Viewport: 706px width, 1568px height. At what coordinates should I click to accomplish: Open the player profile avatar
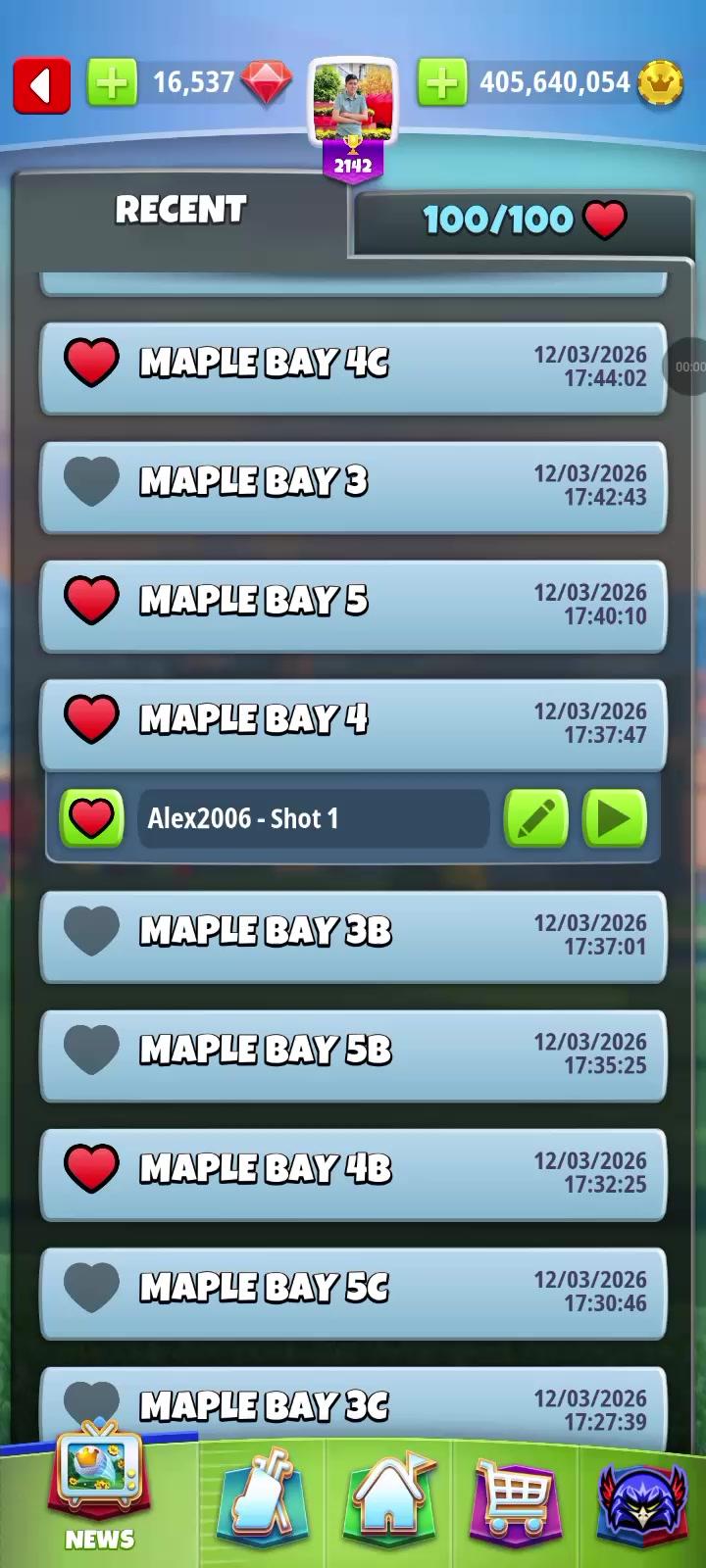click(x=353, y=103)
